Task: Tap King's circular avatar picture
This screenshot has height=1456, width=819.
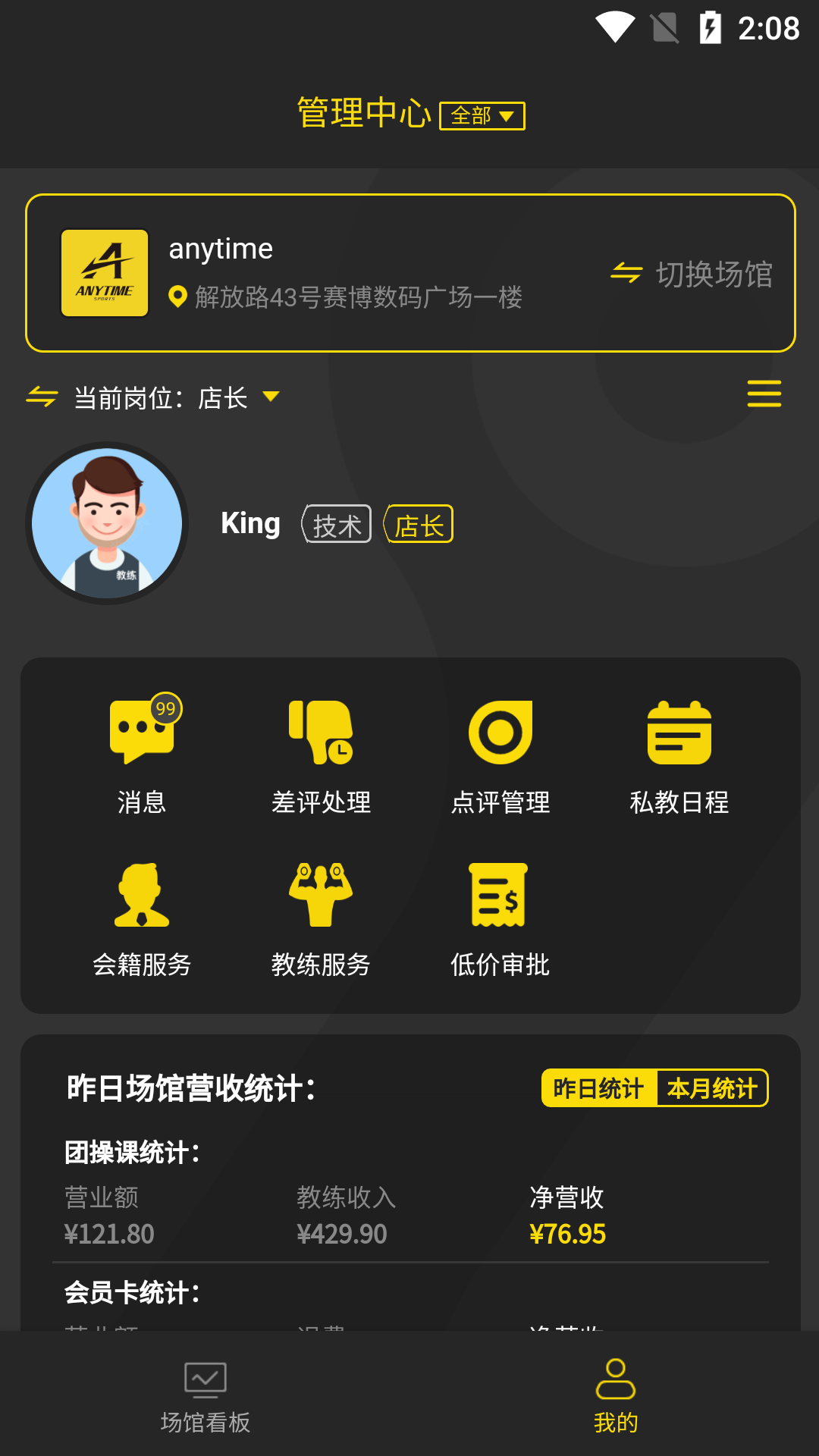Action: tap(107, 525)
